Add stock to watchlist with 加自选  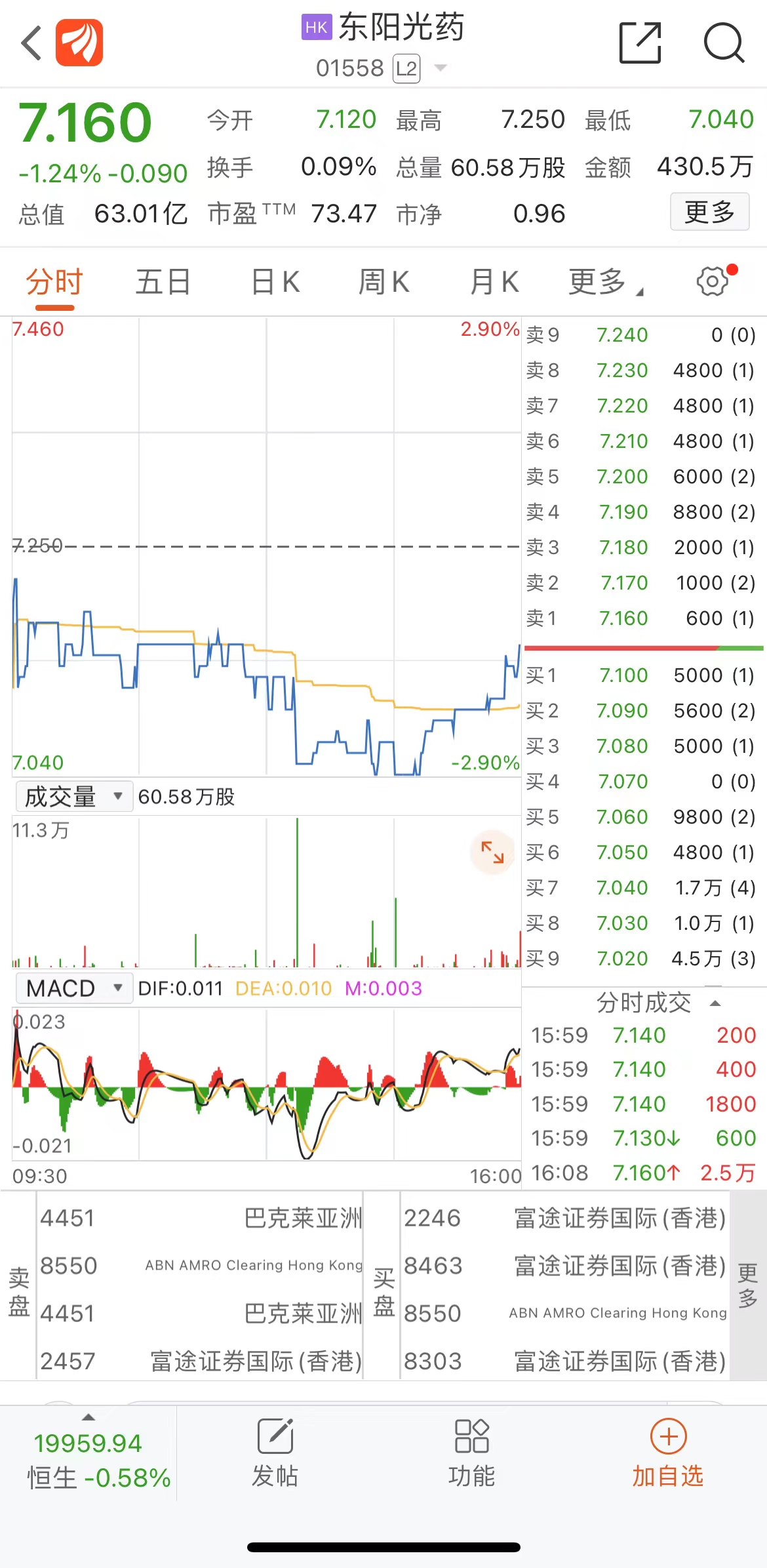tap(667, 1454)
